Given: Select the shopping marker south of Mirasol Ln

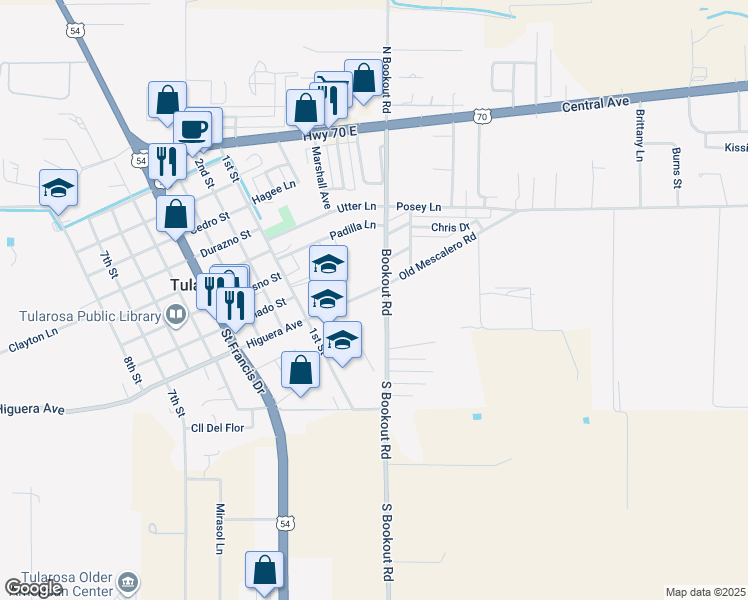Looking at the screenshot, I should click(x=264, y=571).
